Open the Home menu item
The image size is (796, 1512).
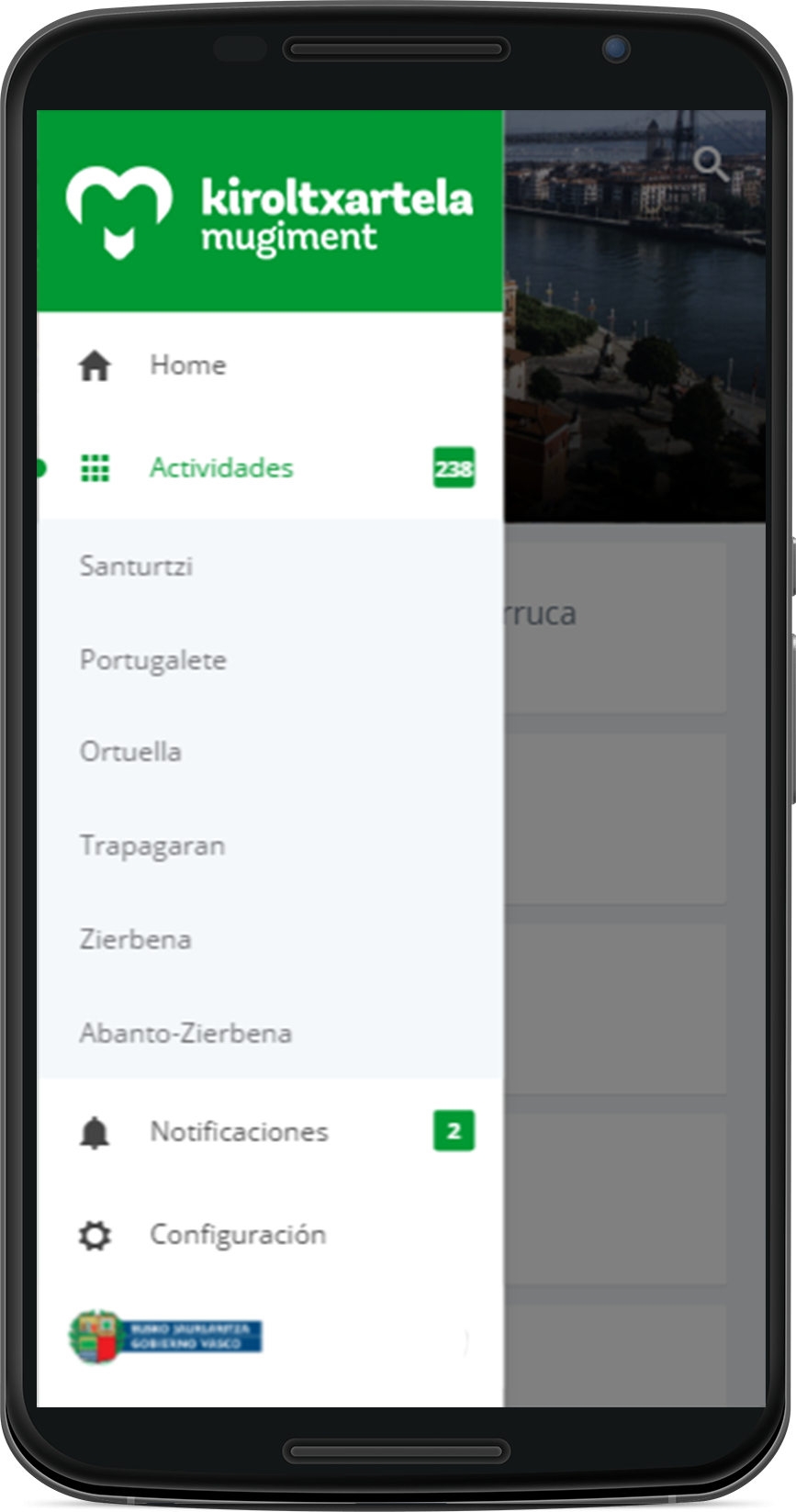[x=188, y=365]
